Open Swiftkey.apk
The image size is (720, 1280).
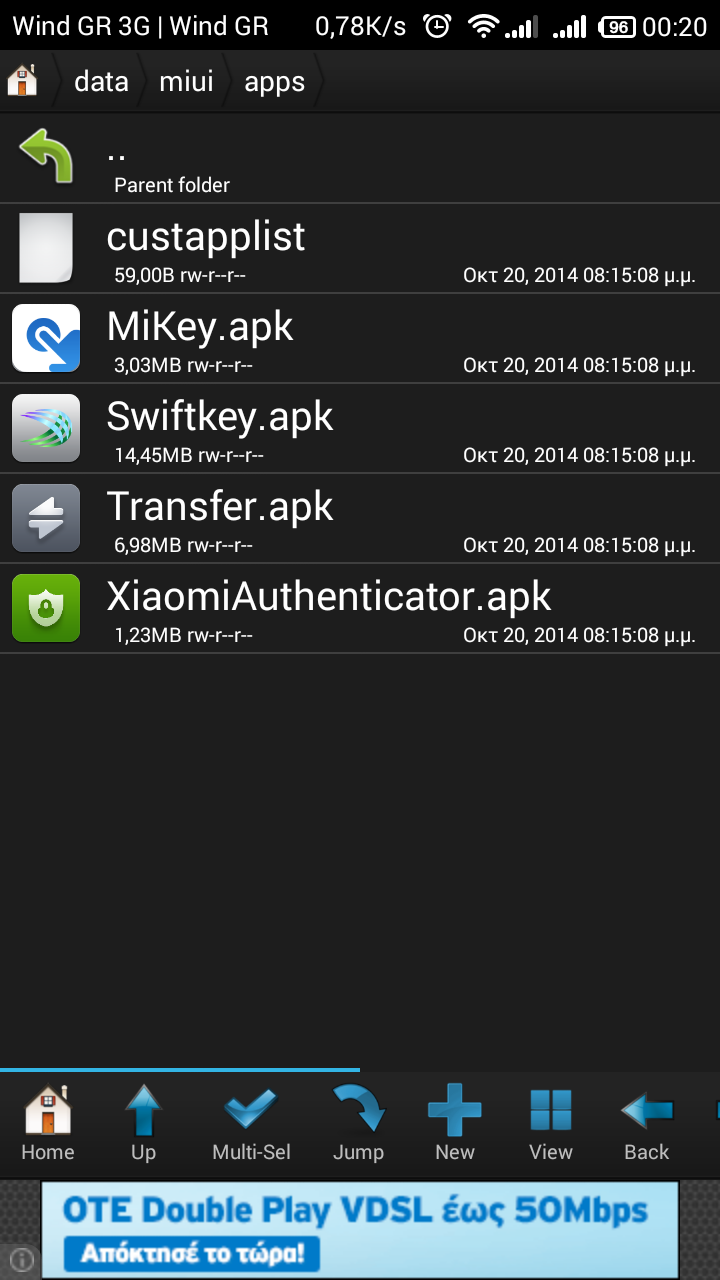tap(360, 428)
